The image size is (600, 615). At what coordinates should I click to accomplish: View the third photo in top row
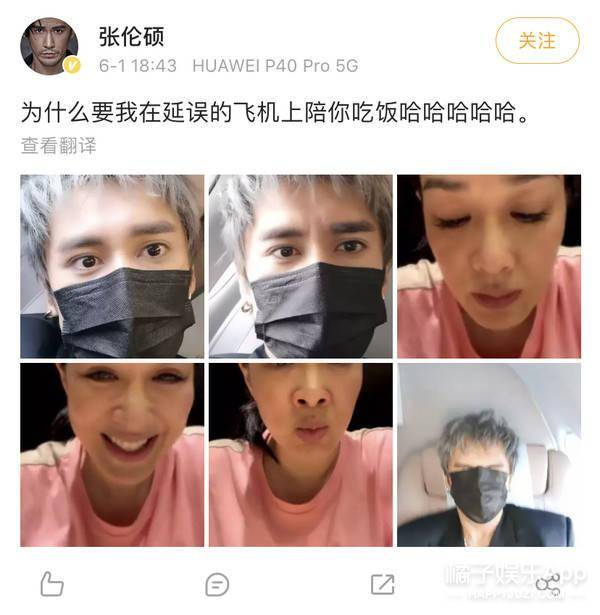(488, 266)
